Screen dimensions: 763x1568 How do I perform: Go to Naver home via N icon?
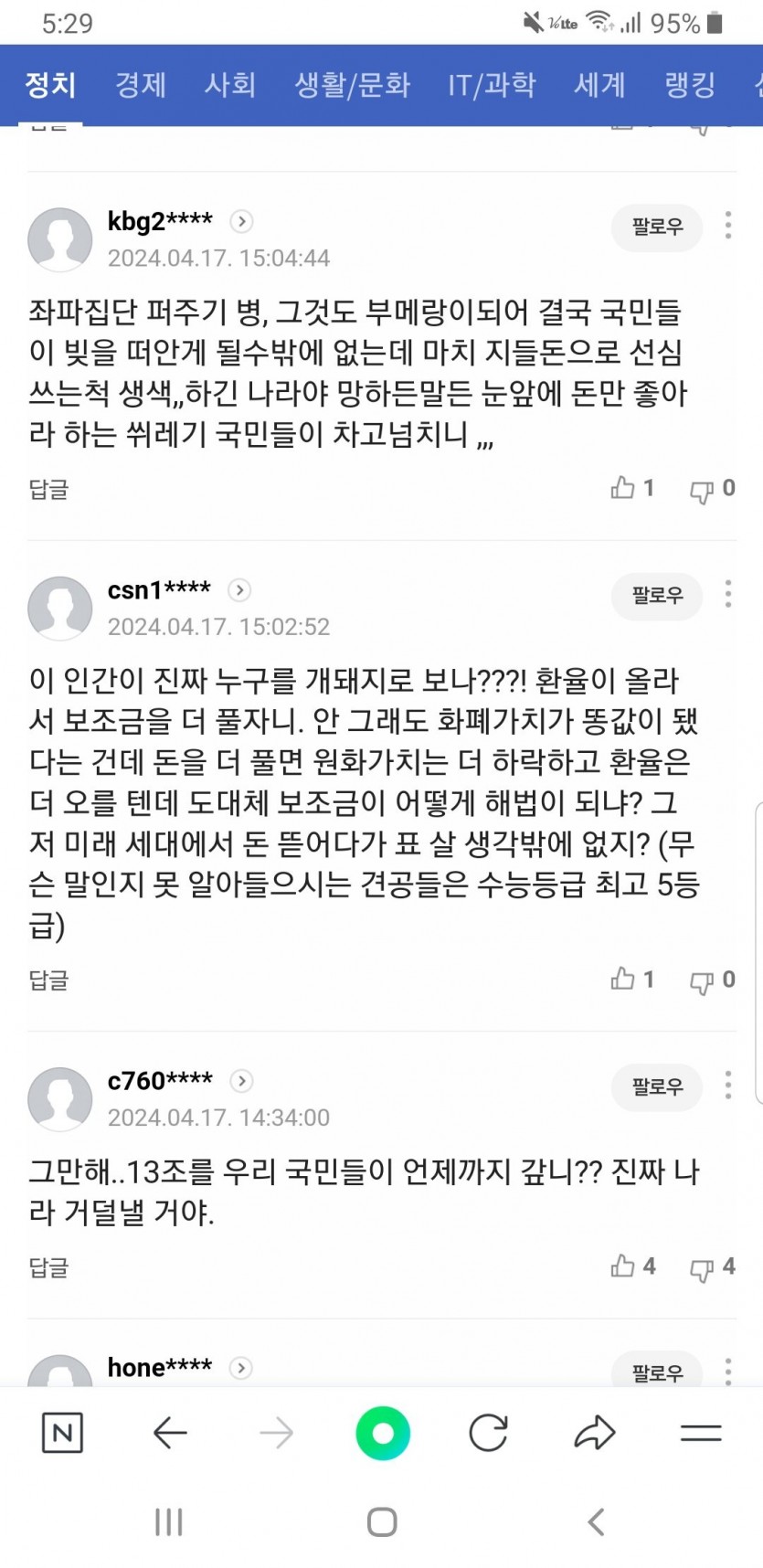point(62,1433)
